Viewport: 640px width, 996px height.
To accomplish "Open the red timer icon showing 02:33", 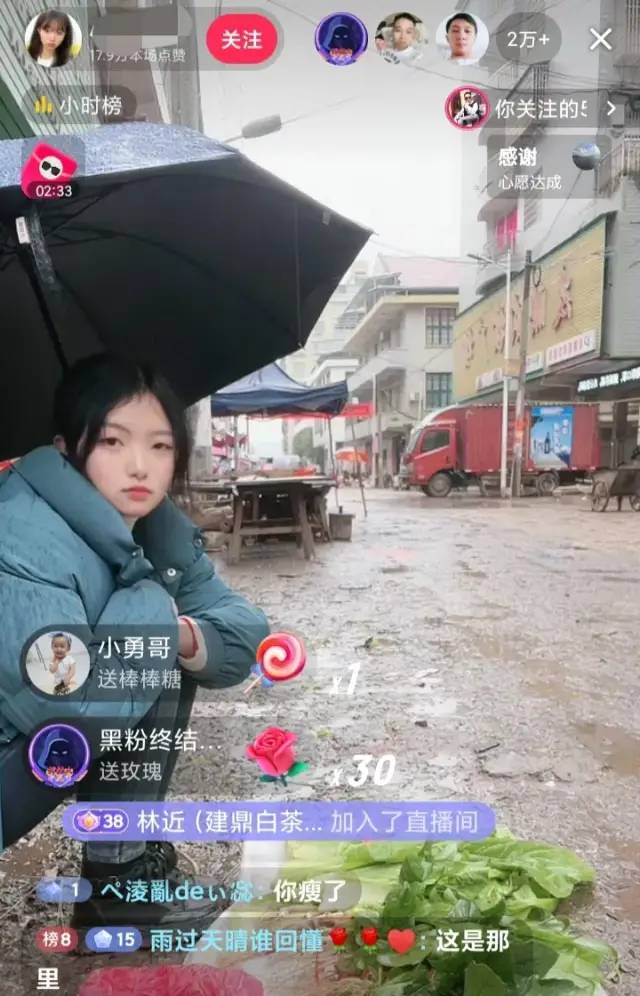I will [x=51, y=171].
